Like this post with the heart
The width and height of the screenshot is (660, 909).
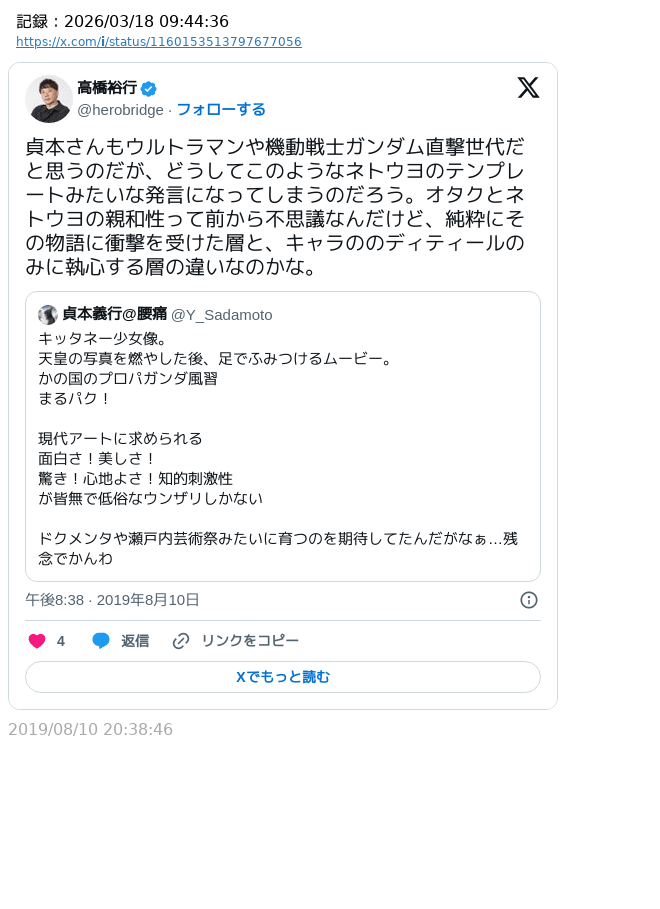37,641
